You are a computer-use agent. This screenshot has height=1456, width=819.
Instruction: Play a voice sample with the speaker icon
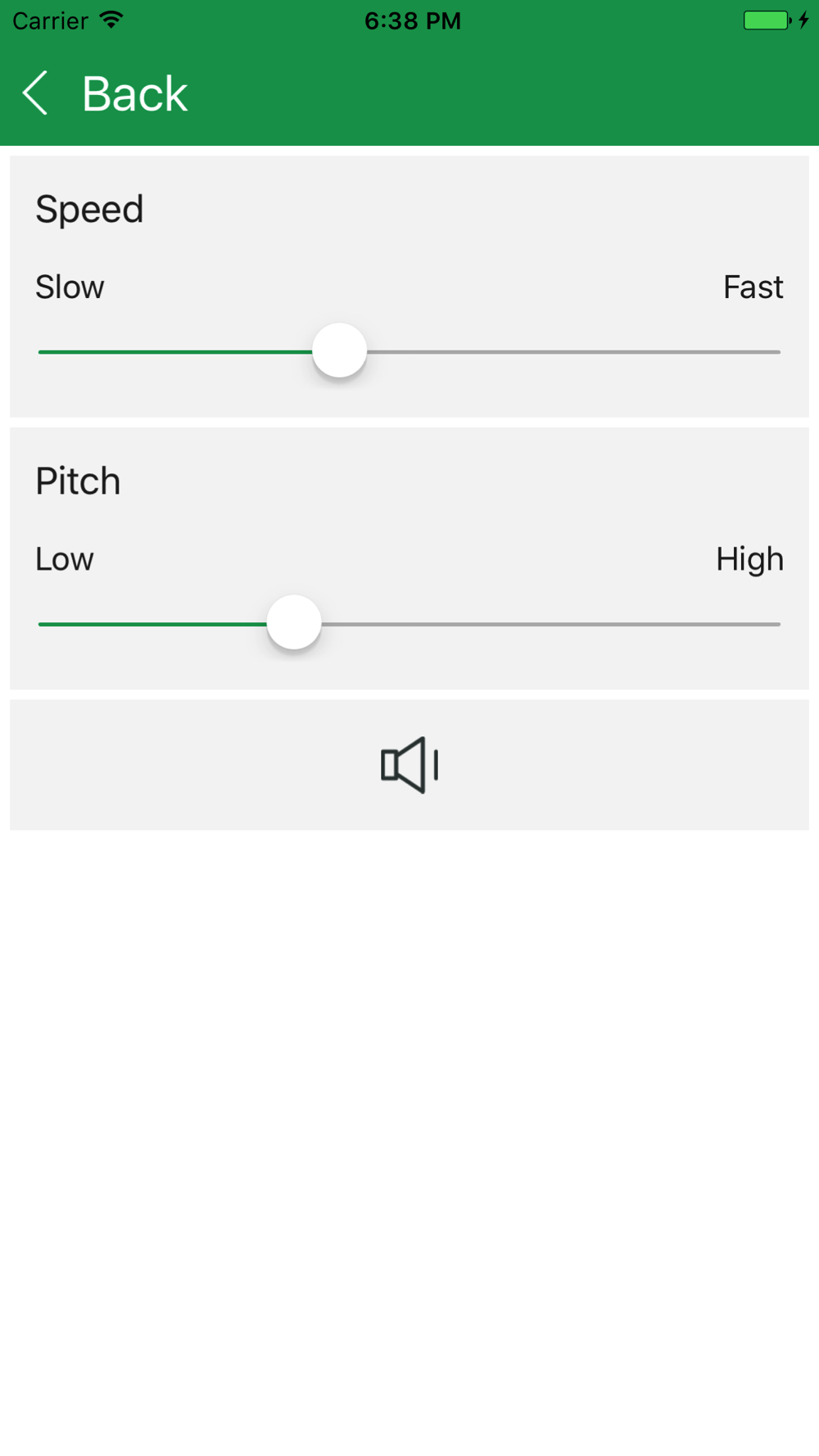tap(409, 765)
